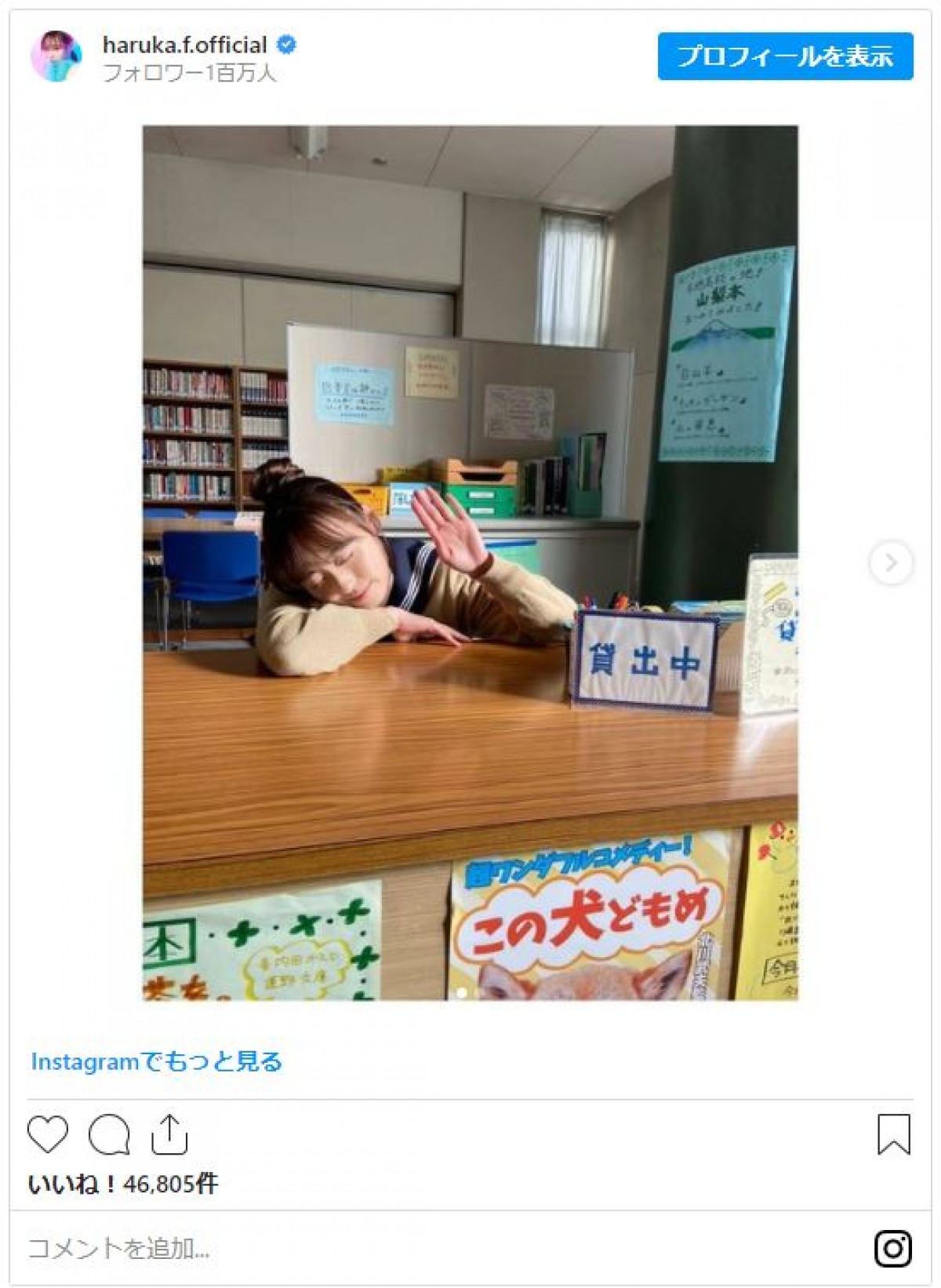Open the haruka.f.official profile avatar
Screen dimensions: 941x1288
click(x=56, y=56)
